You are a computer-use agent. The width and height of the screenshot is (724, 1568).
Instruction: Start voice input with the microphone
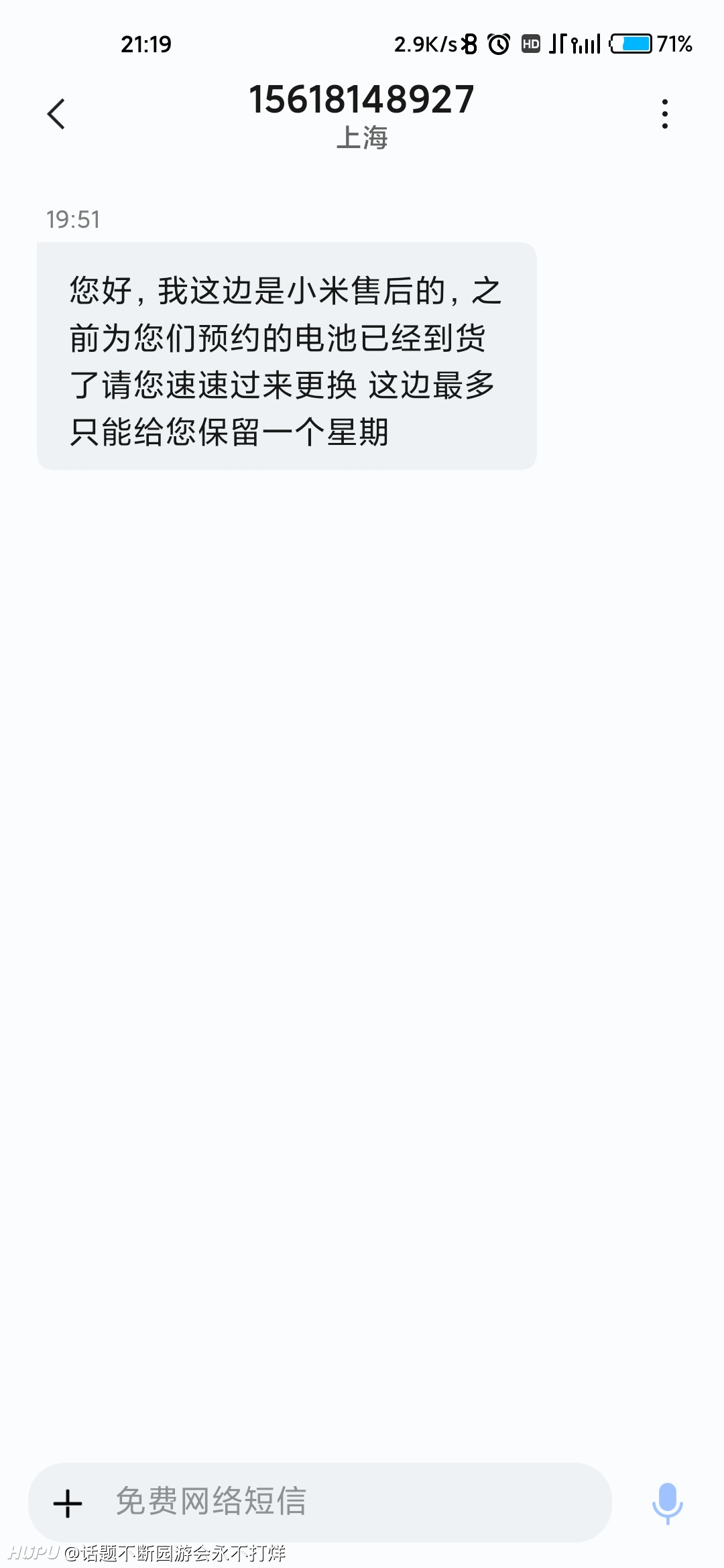pyautogui.click(x=668, y=1503)
